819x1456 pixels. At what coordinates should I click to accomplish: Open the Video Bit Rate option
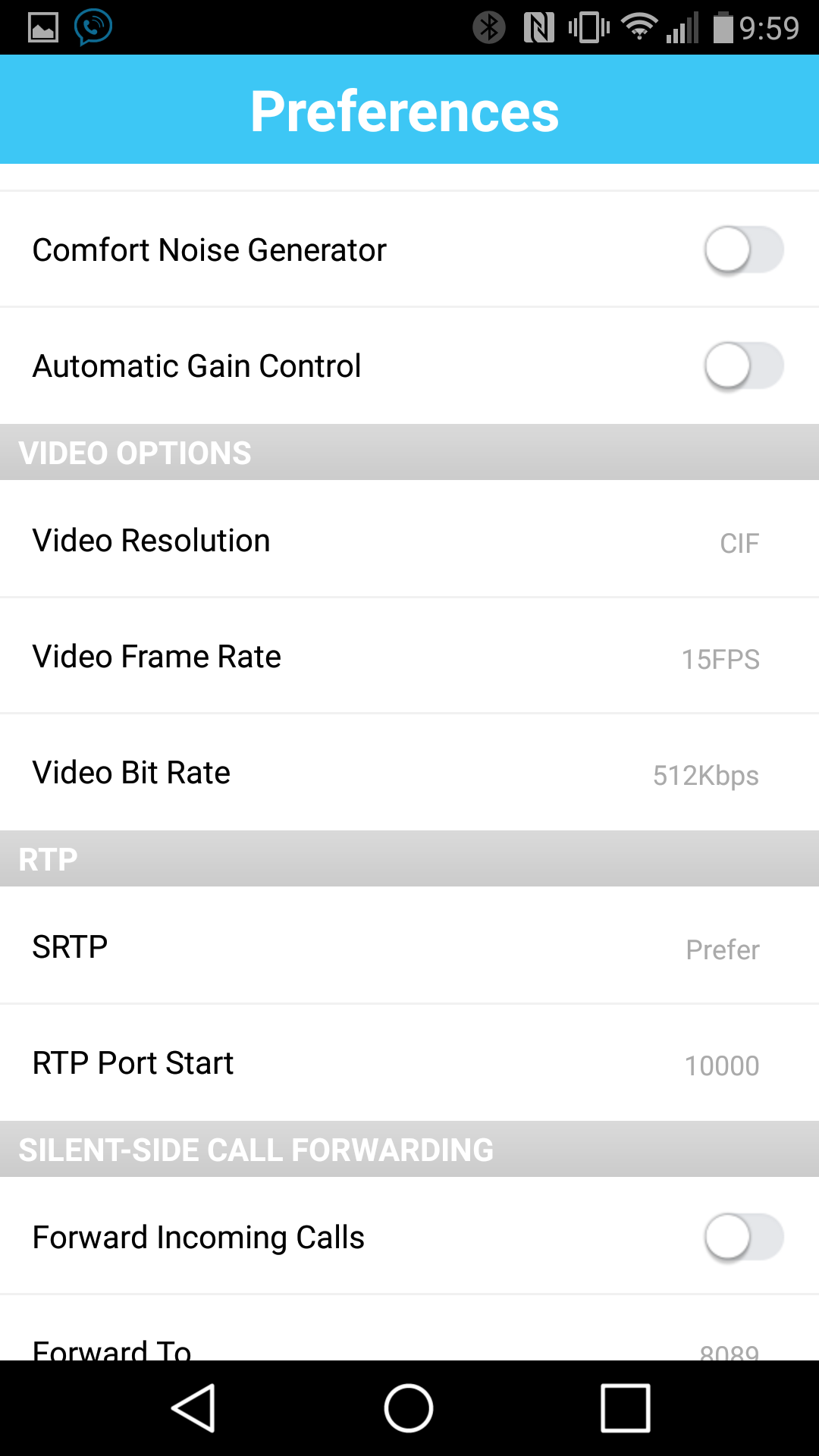(x=409, y=773)
